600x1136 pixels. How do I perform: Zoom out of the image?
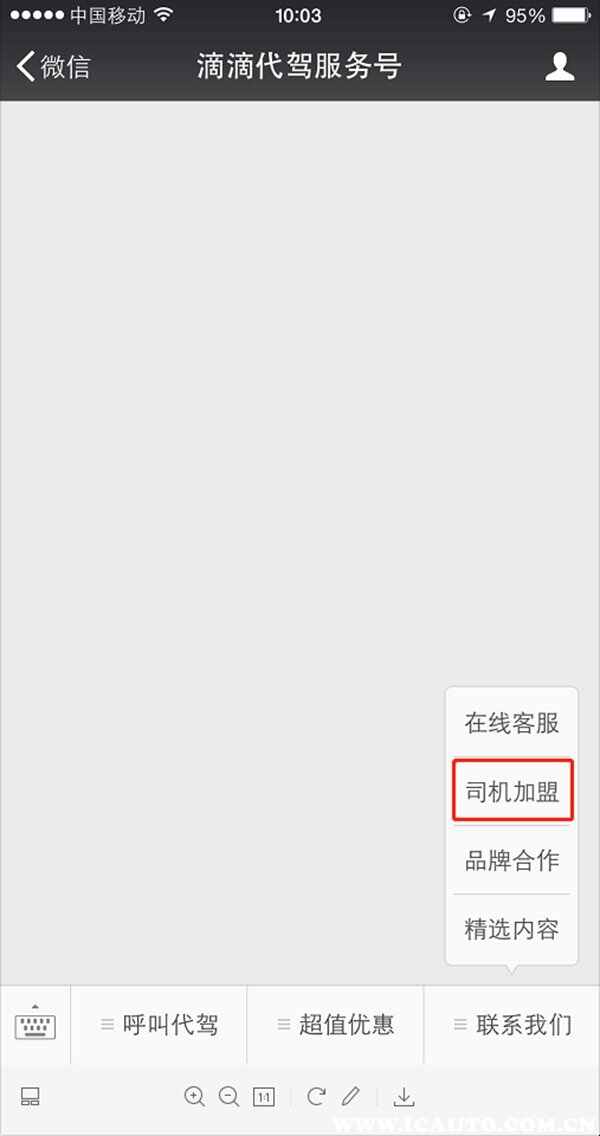(229, 1097)
